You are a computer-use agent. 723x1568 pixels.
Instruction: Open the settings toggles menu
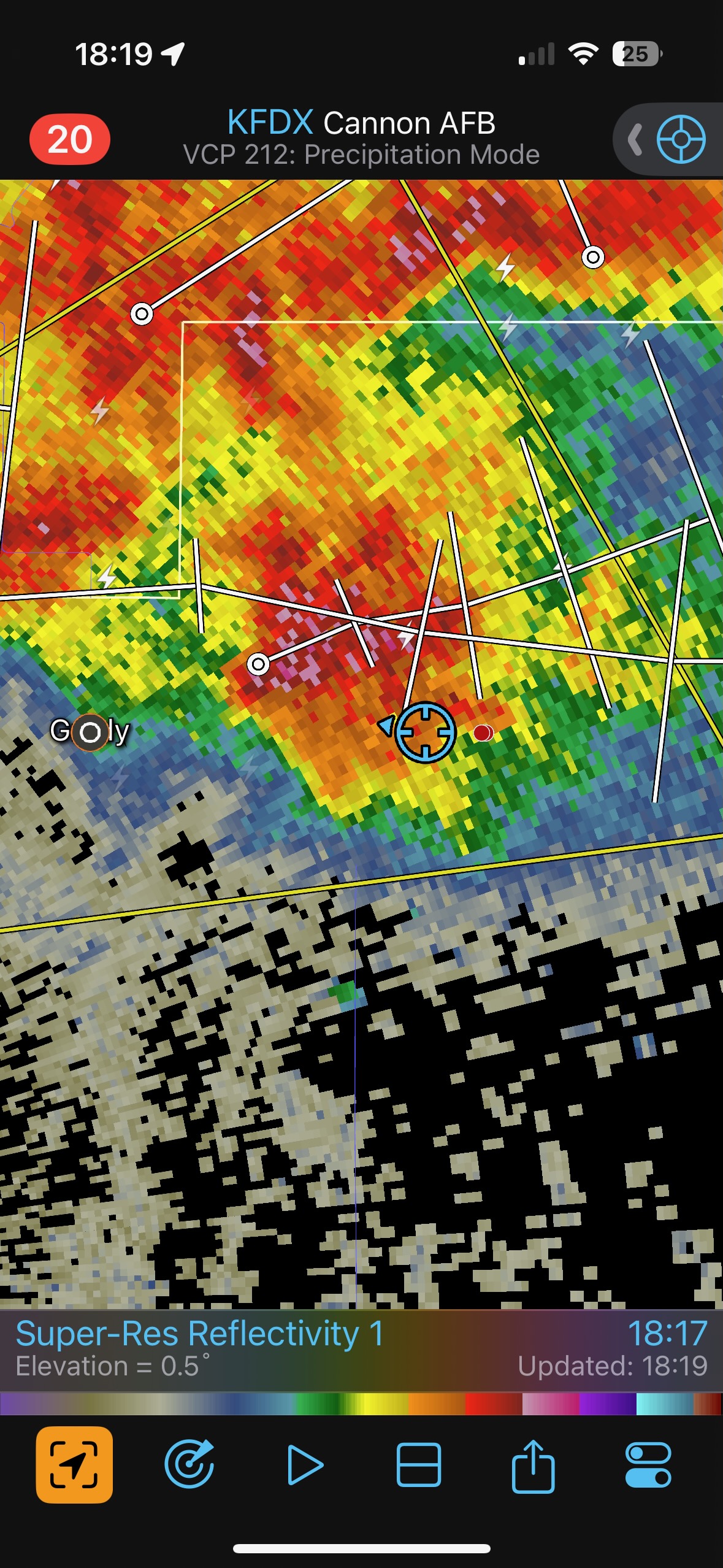pos(648,1465)
